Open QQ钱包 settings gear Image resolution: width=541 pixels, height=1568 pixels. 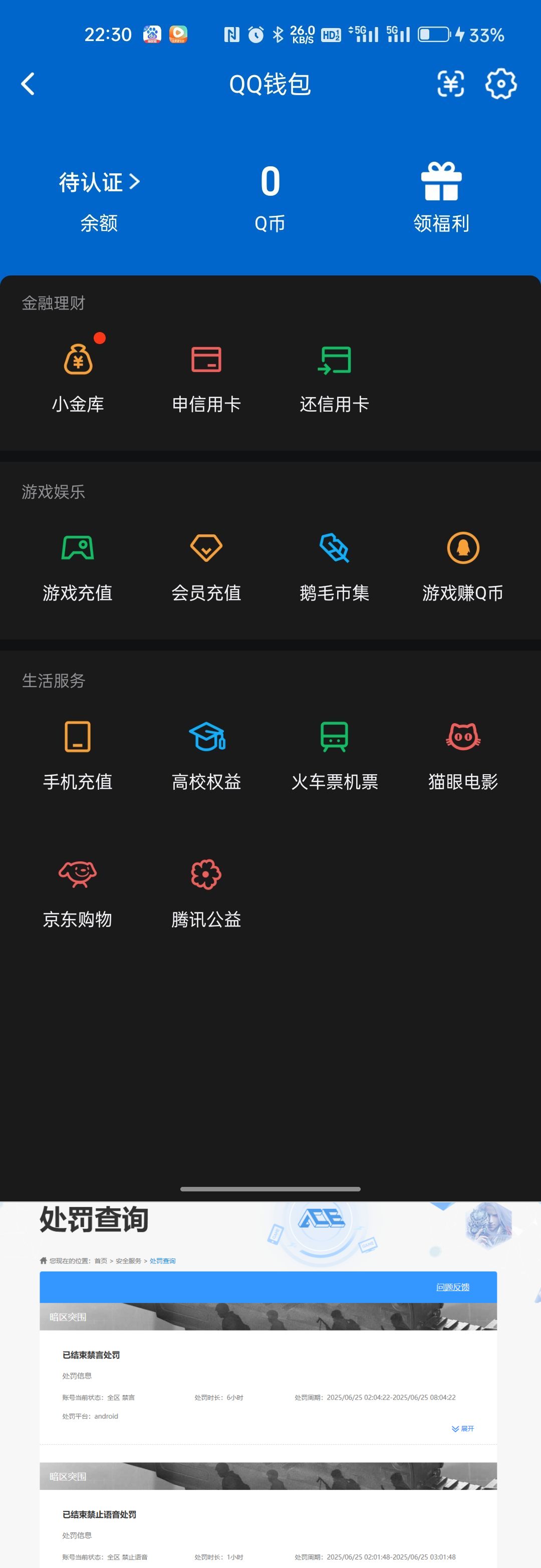tap(501, 85)
